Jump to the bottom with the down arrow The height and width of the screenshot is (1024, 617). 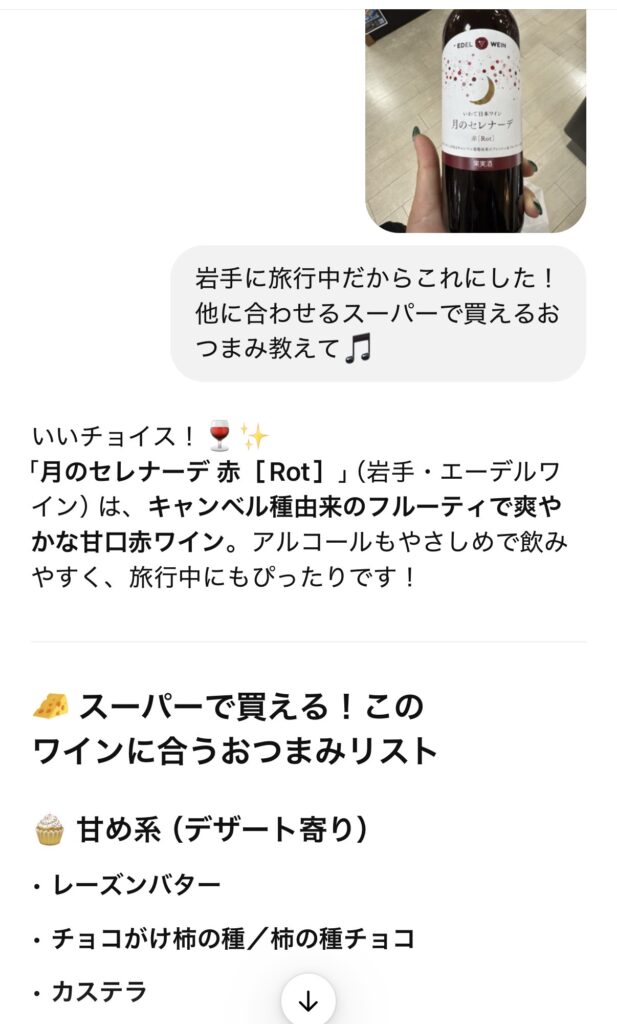(308, 1000)
